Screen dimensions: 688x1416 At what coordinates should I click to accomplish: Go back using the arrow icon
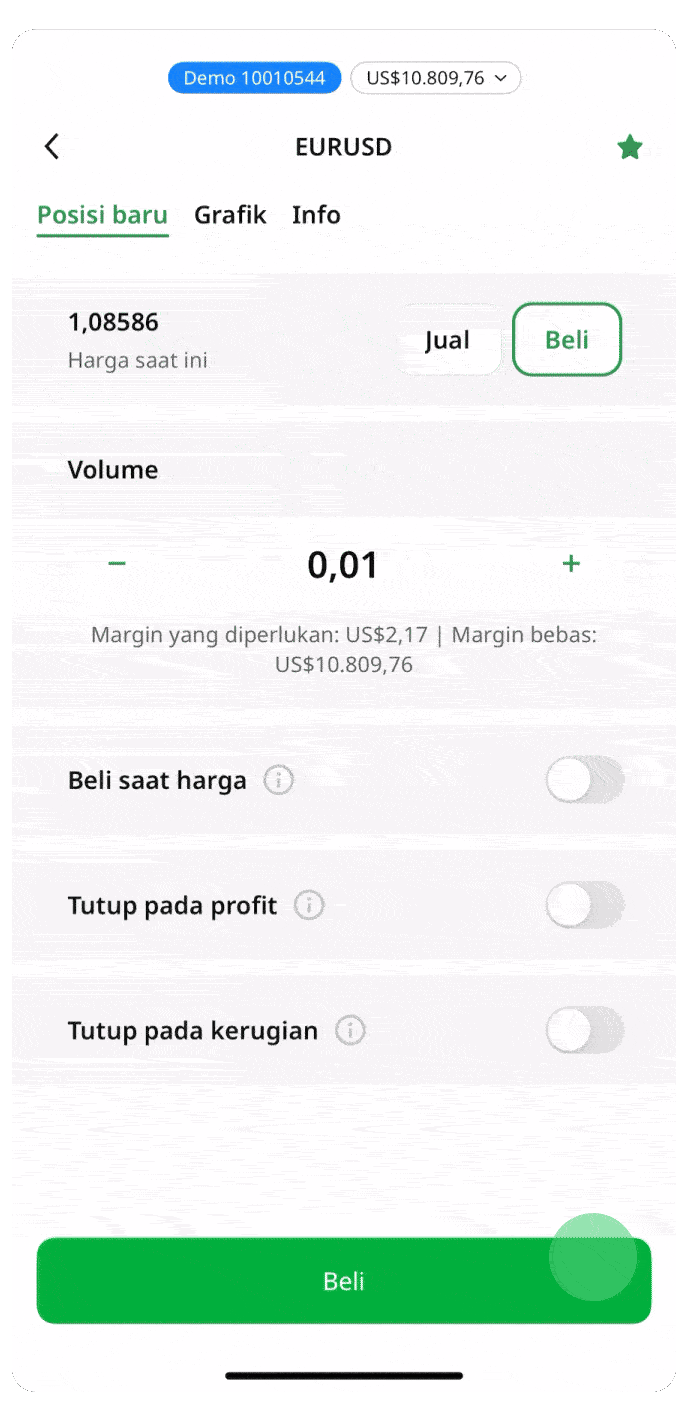(52, 147)
